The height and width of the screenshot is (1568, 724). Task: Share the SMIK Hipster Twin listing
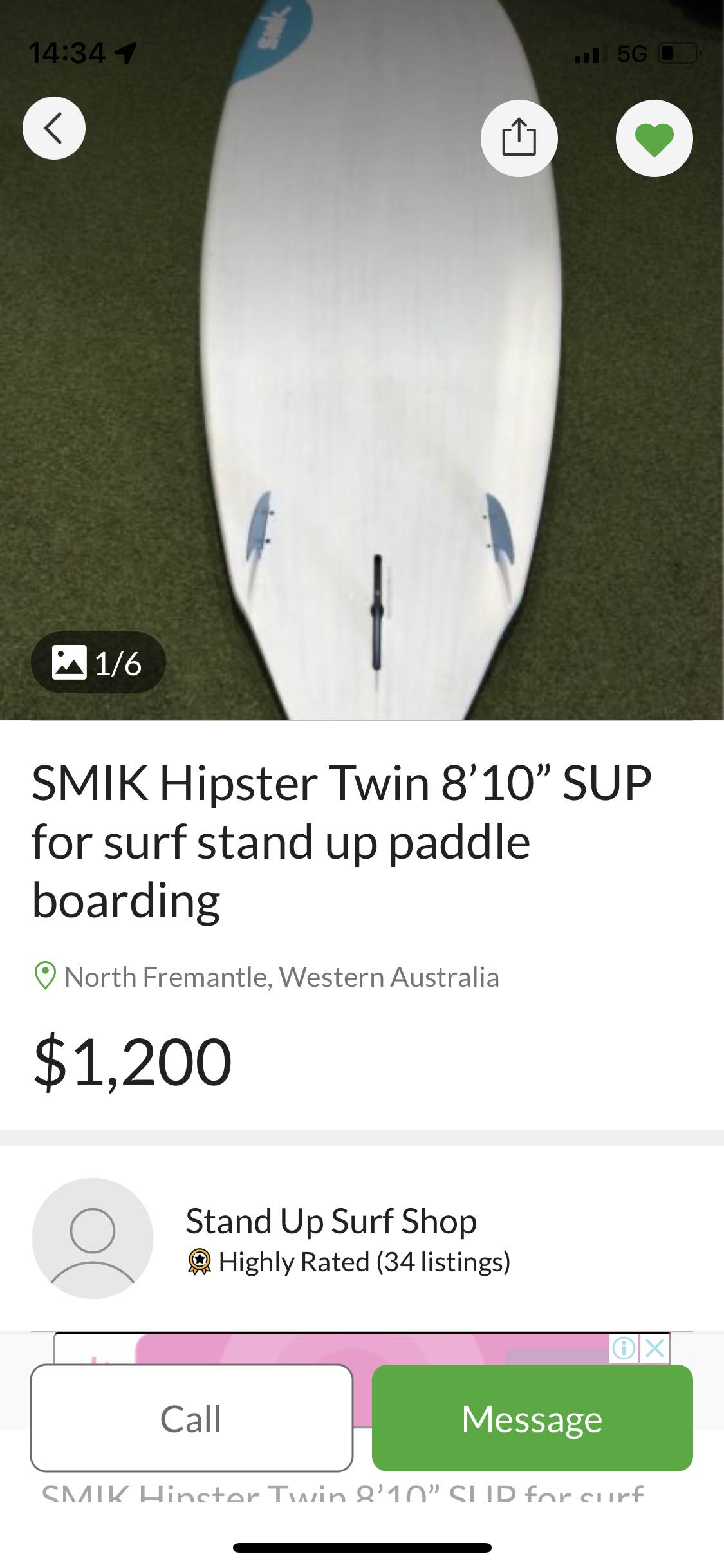[519, 138]
